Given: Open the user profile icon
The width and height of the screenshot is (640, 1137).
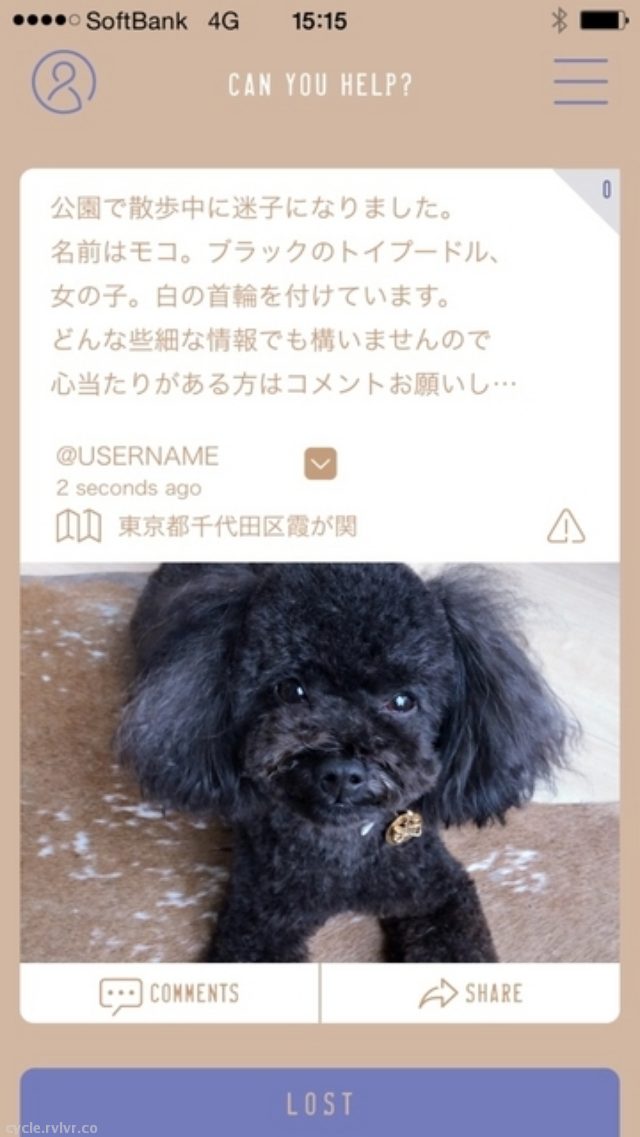Looking at the screenshot, I should point(63,82).
